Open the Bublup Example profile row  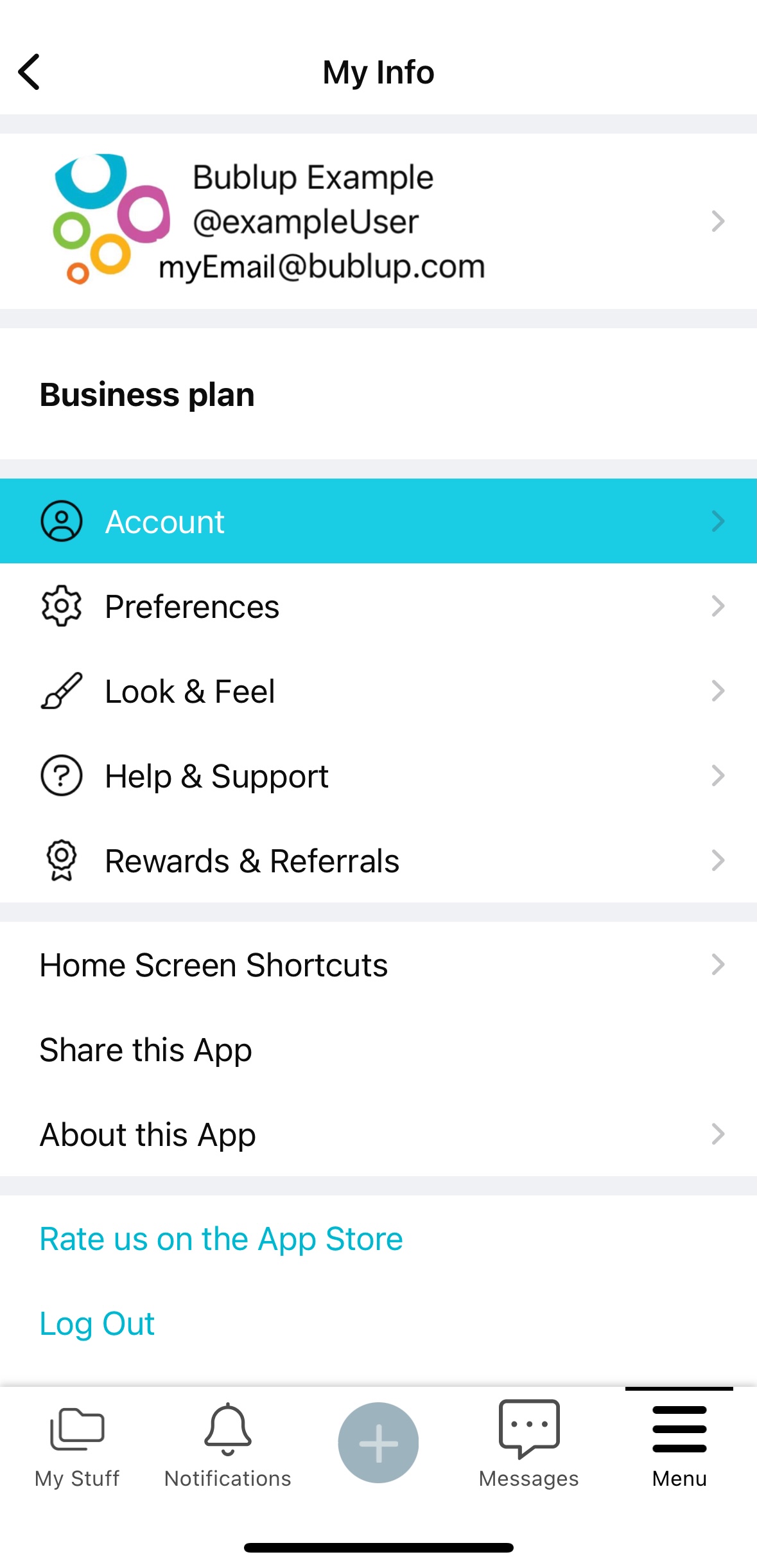click(378, 222)
